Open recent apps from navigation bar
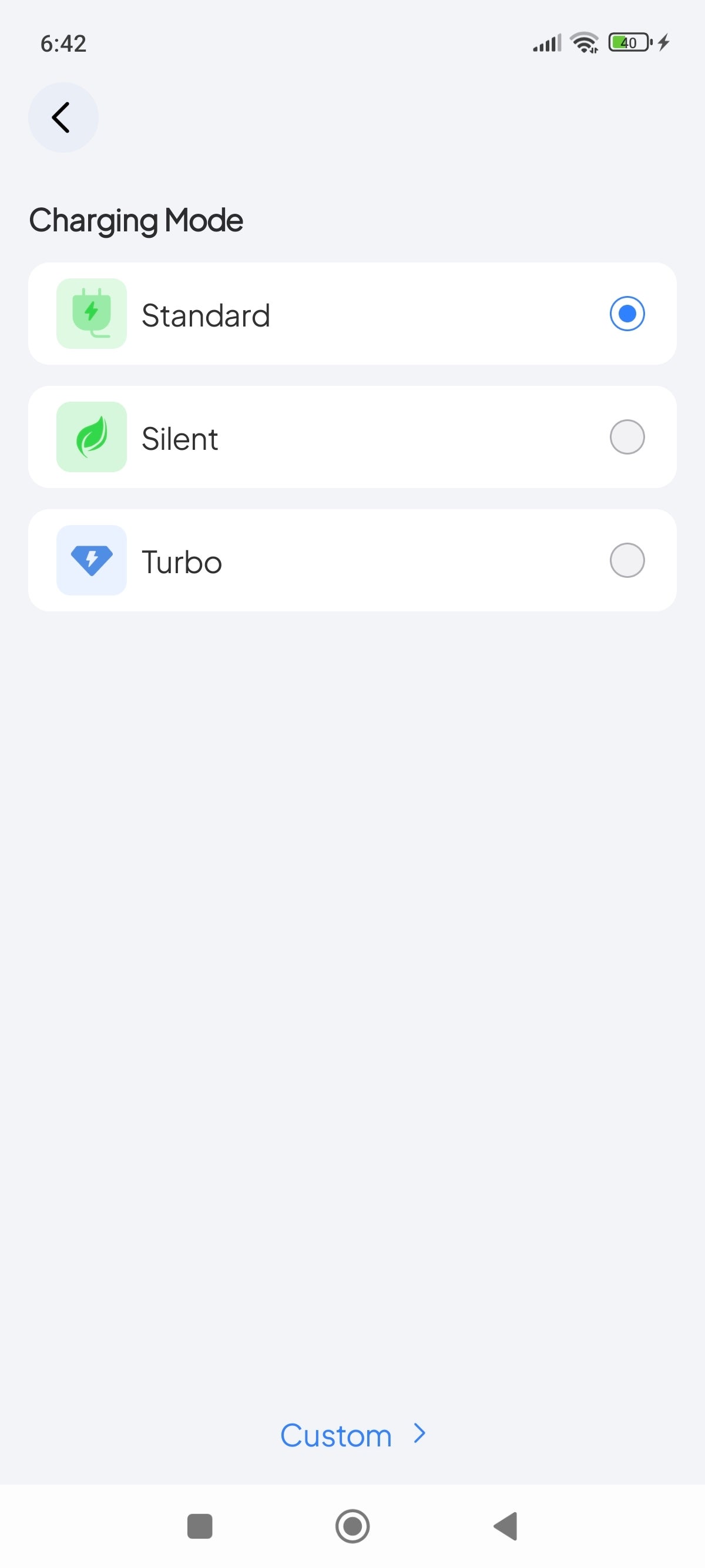 [x=200, y=1526]
